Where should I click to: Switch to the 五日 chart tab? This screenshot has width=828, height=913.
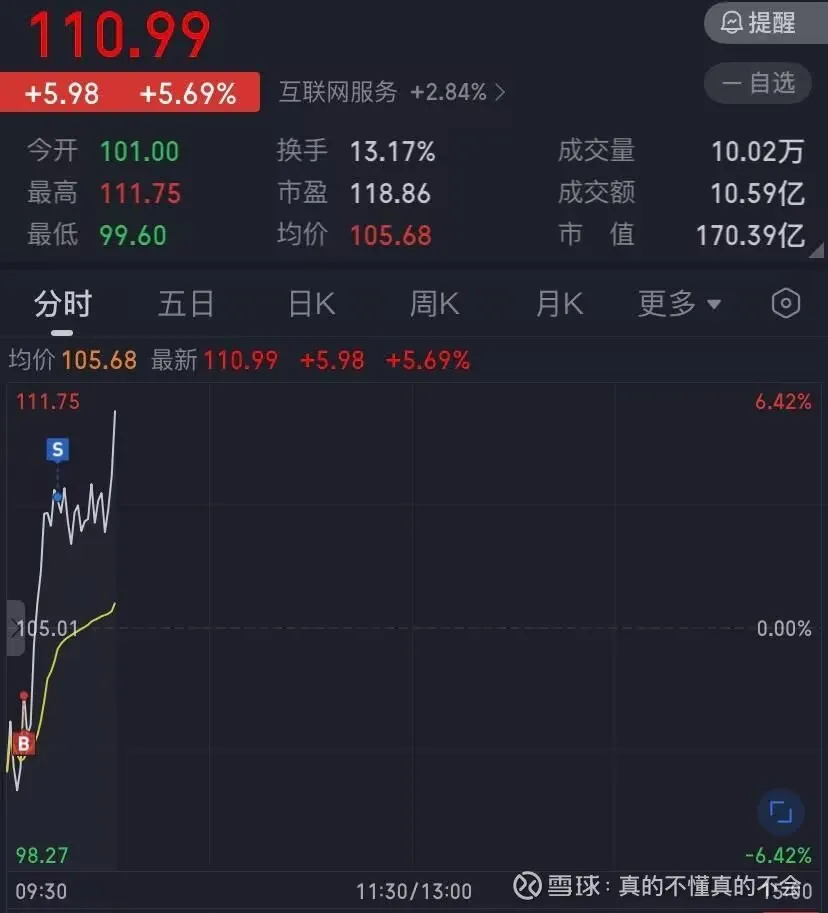[186, 304]
